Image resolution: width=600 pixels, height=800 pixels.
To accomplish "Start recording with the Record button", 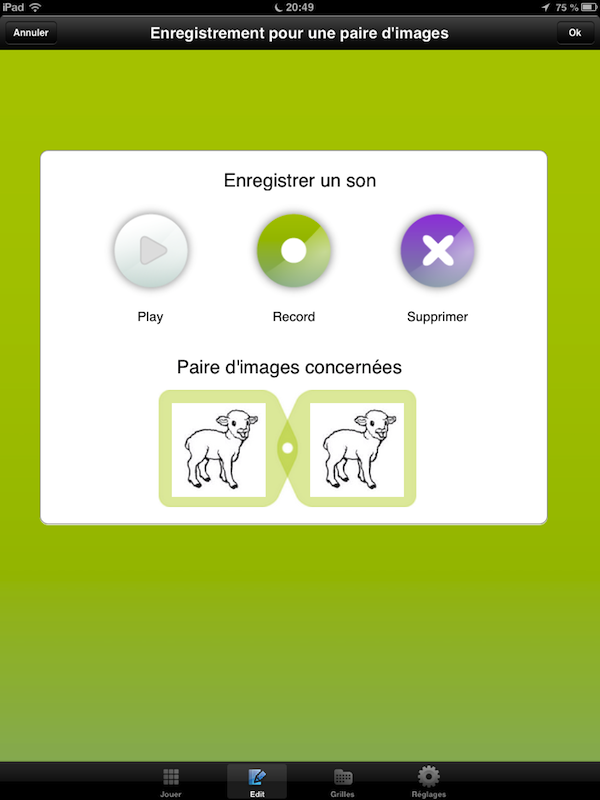I will point(294,251).
